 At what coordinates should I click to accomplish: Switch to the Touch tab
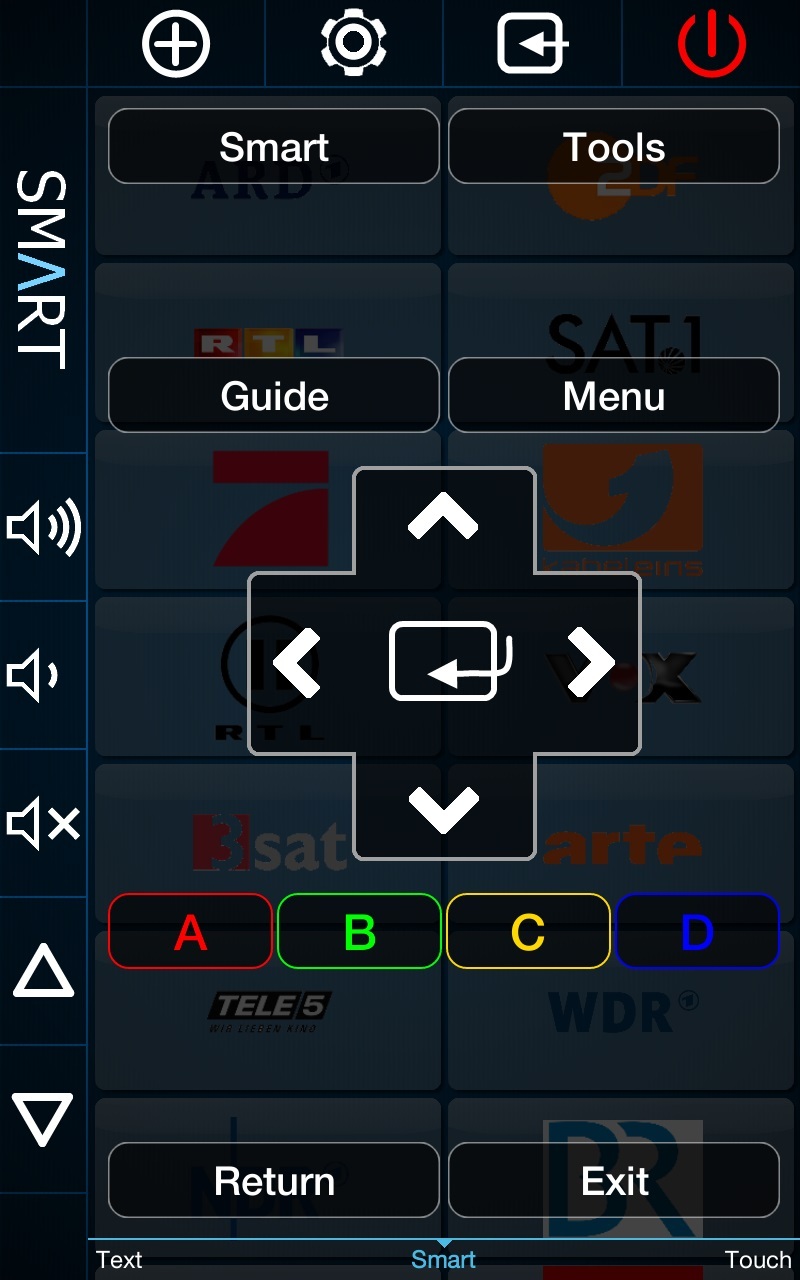coord(757,1260)
